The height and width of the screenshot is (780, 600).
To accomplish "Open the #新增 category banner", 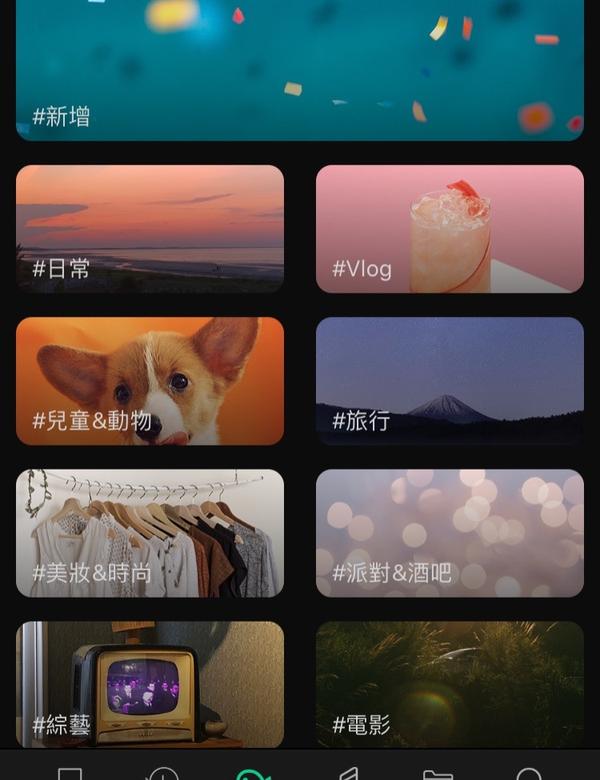I will 300,70.
